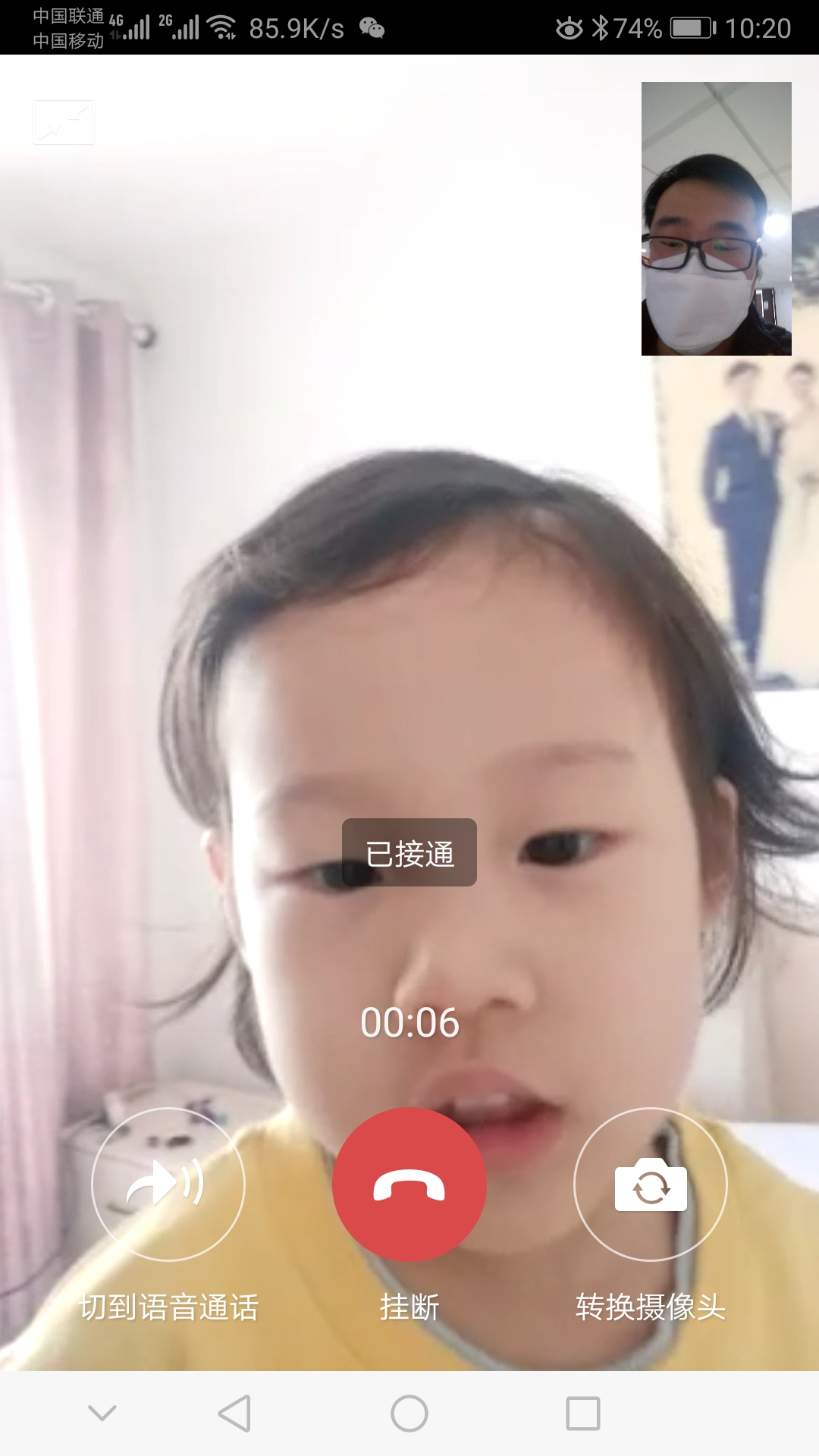Open the recent apps view
Screen dimensions: 819x1456
(583, 1414)
